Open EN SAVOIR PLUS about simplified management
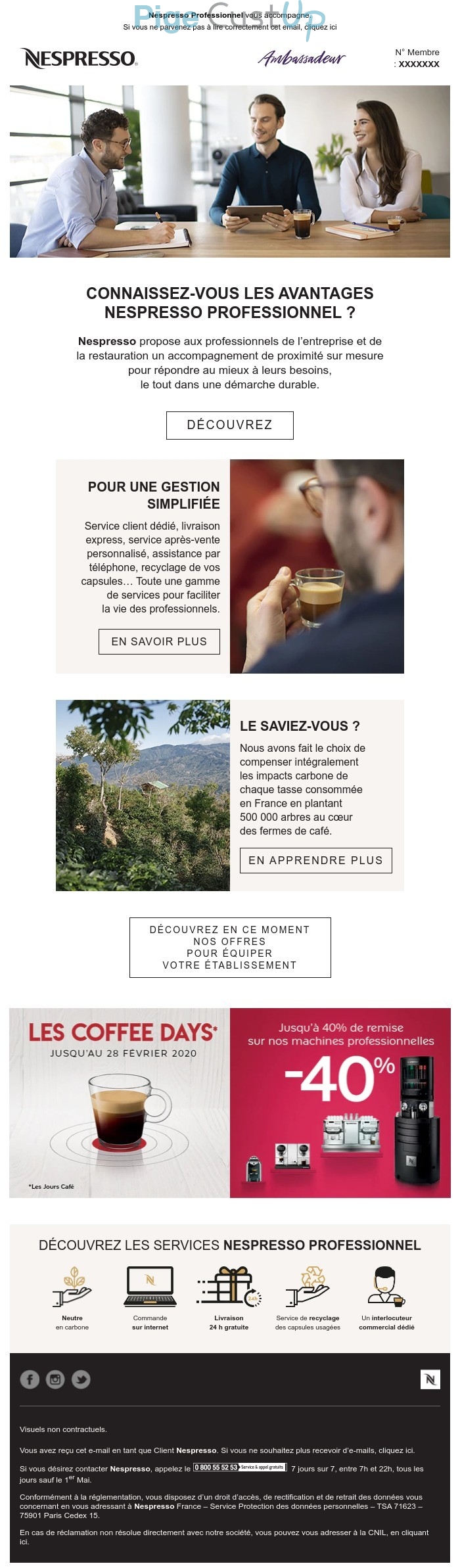460x1568 pixels. tap(159, 641)
